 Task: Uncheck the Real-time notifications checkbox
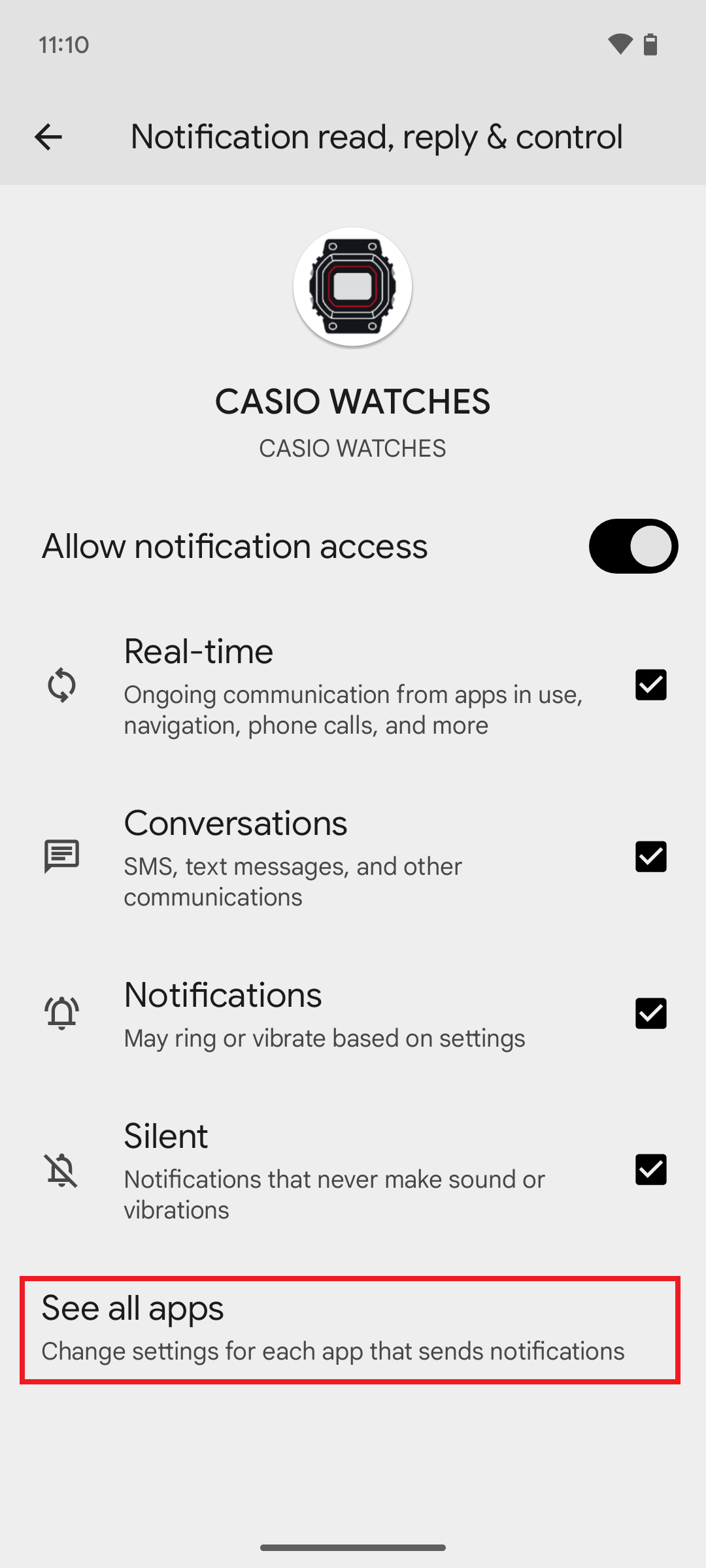(650, 685)
